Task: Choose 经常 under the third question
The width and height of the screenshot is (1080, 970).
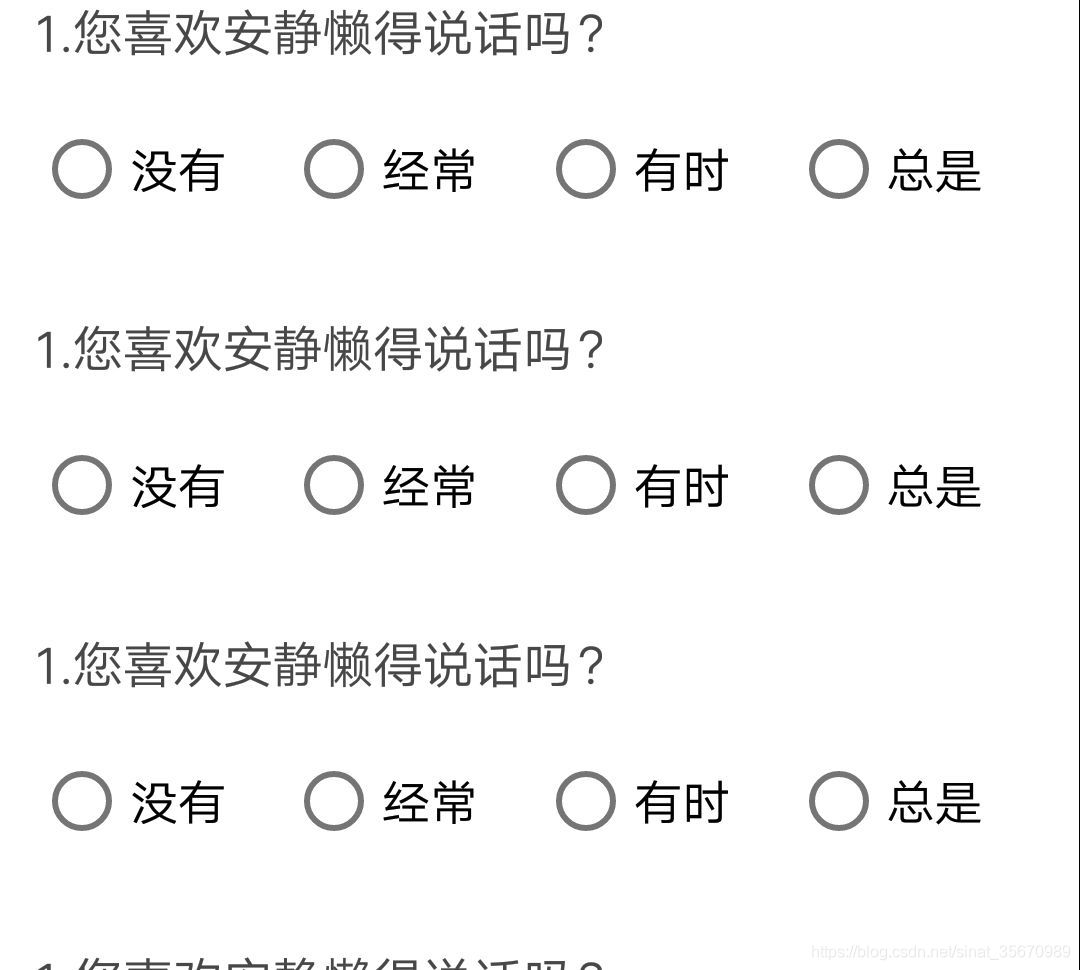Action: coord(333,801)
